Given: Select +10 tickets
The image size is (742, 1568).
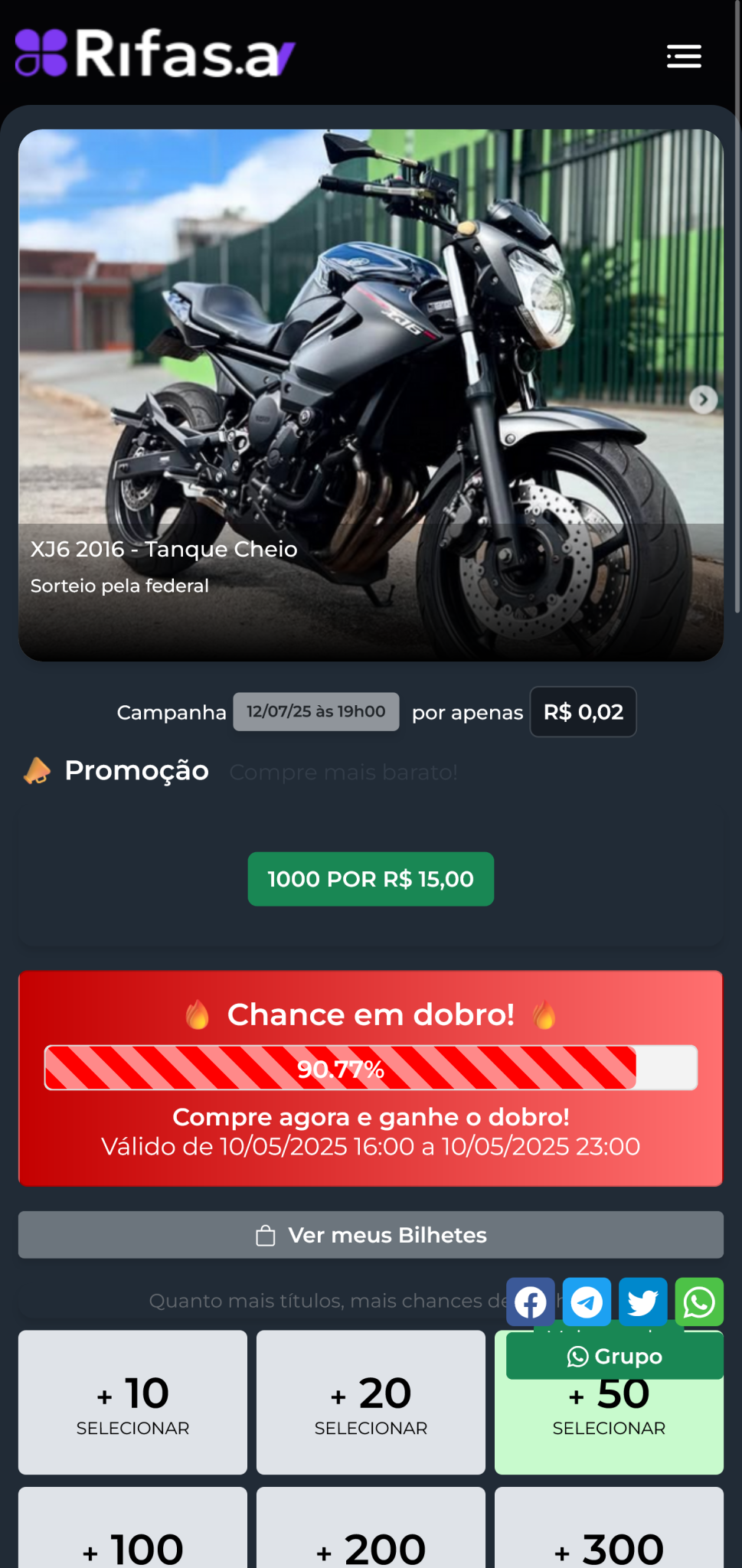Looking at the screenshot, I should (x=132, y=1403).
